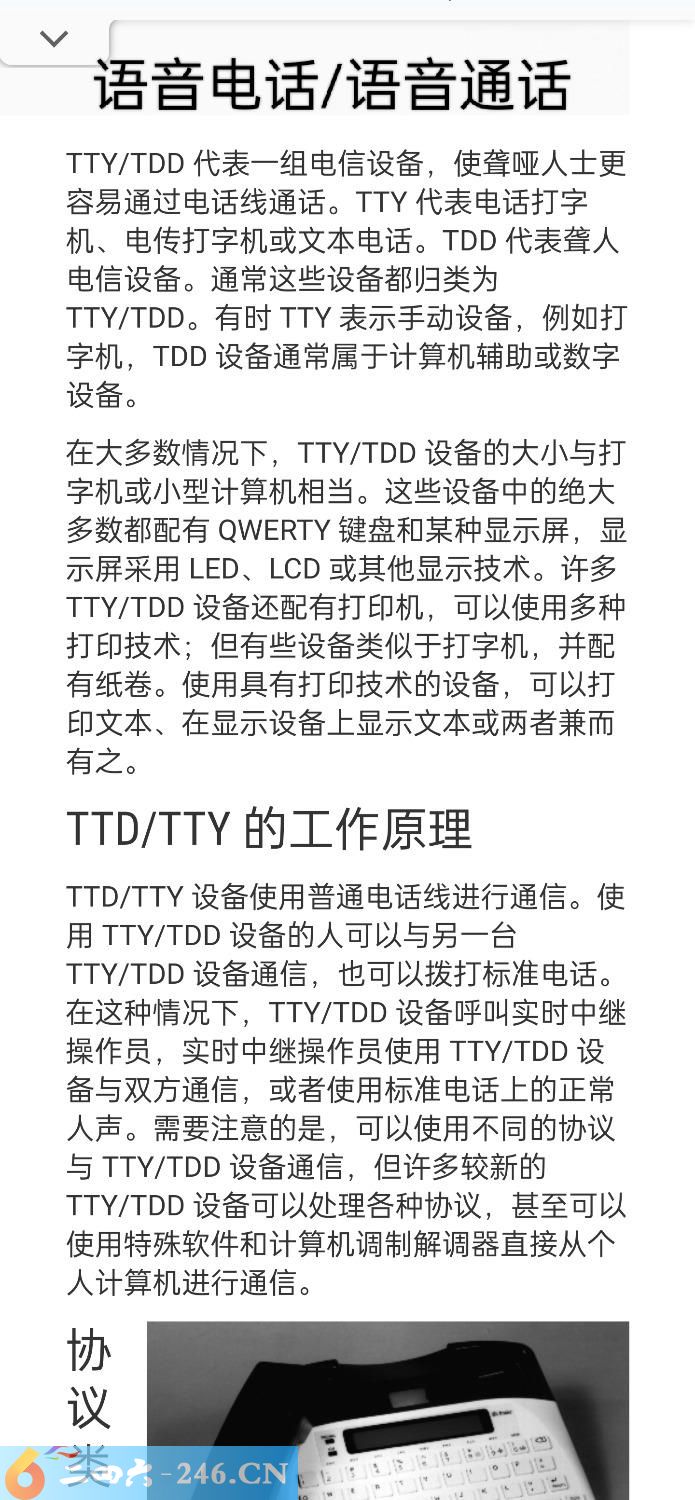Screen dimensions: 695x1500
Task: Collapse the page with the down chevron
Action: click(x=53, y=39)
